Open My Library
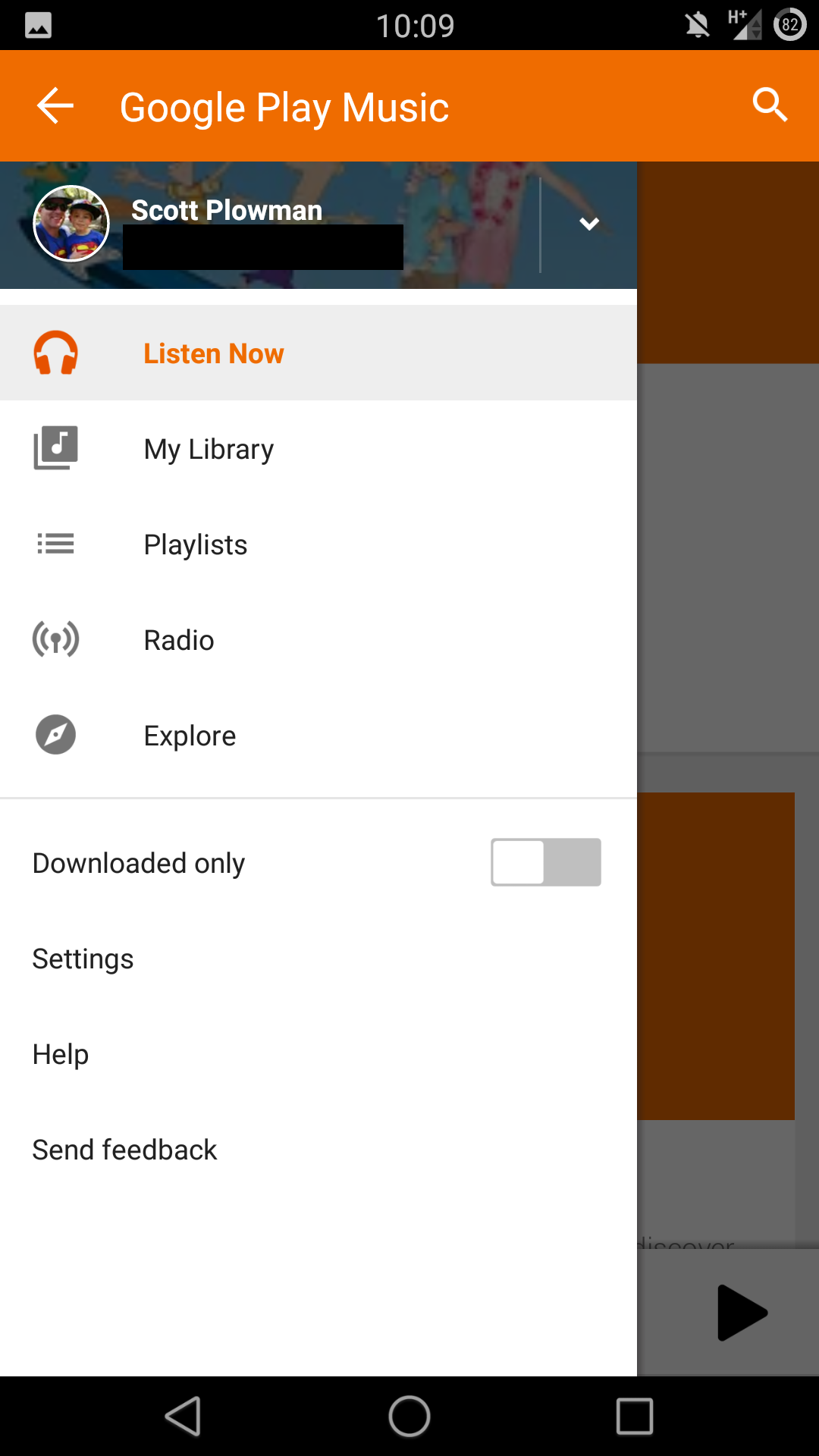Screen dimensions: 819x1456 tap(318, 448)
